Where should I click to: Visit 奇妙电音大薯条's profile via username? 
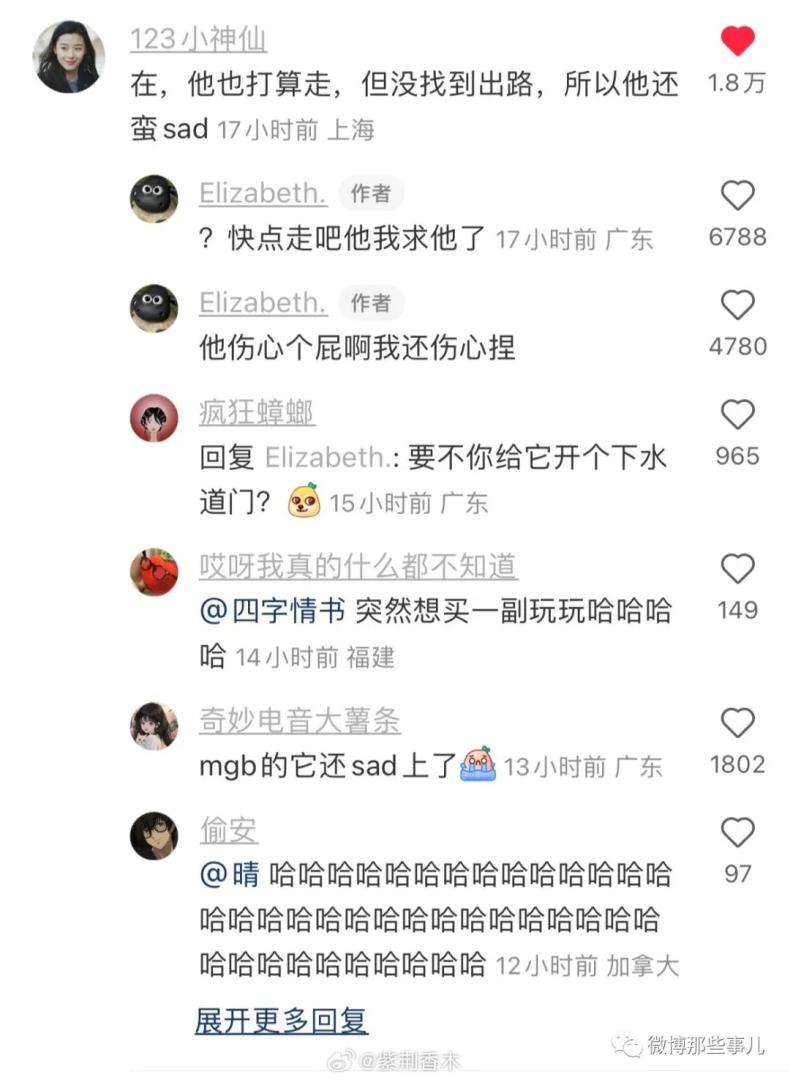click(299, 721)
